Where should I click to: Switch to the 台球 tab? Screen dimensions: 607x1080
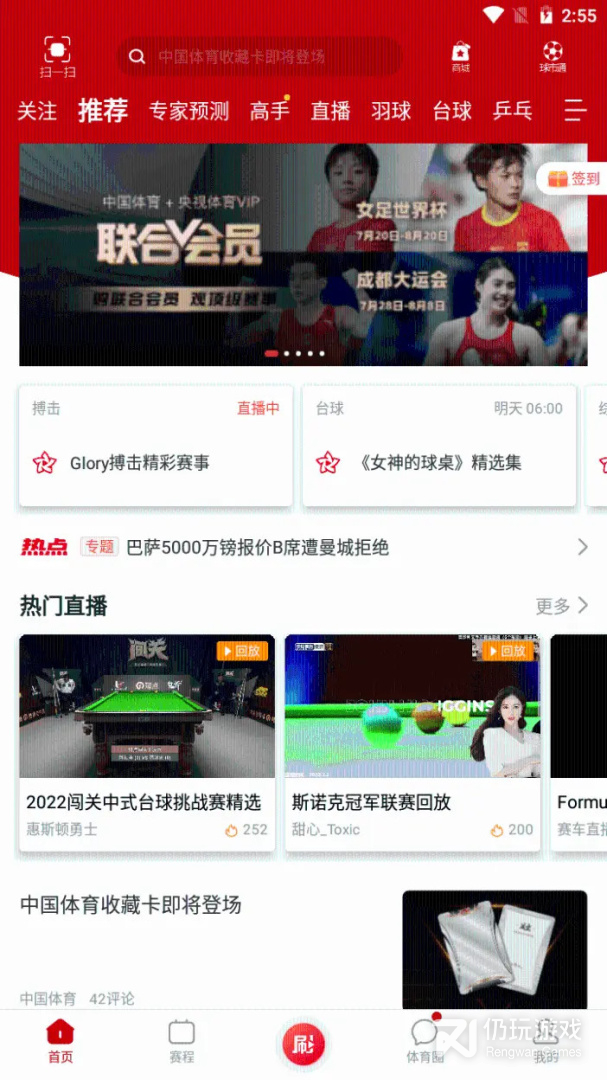(x=452, y=110)
